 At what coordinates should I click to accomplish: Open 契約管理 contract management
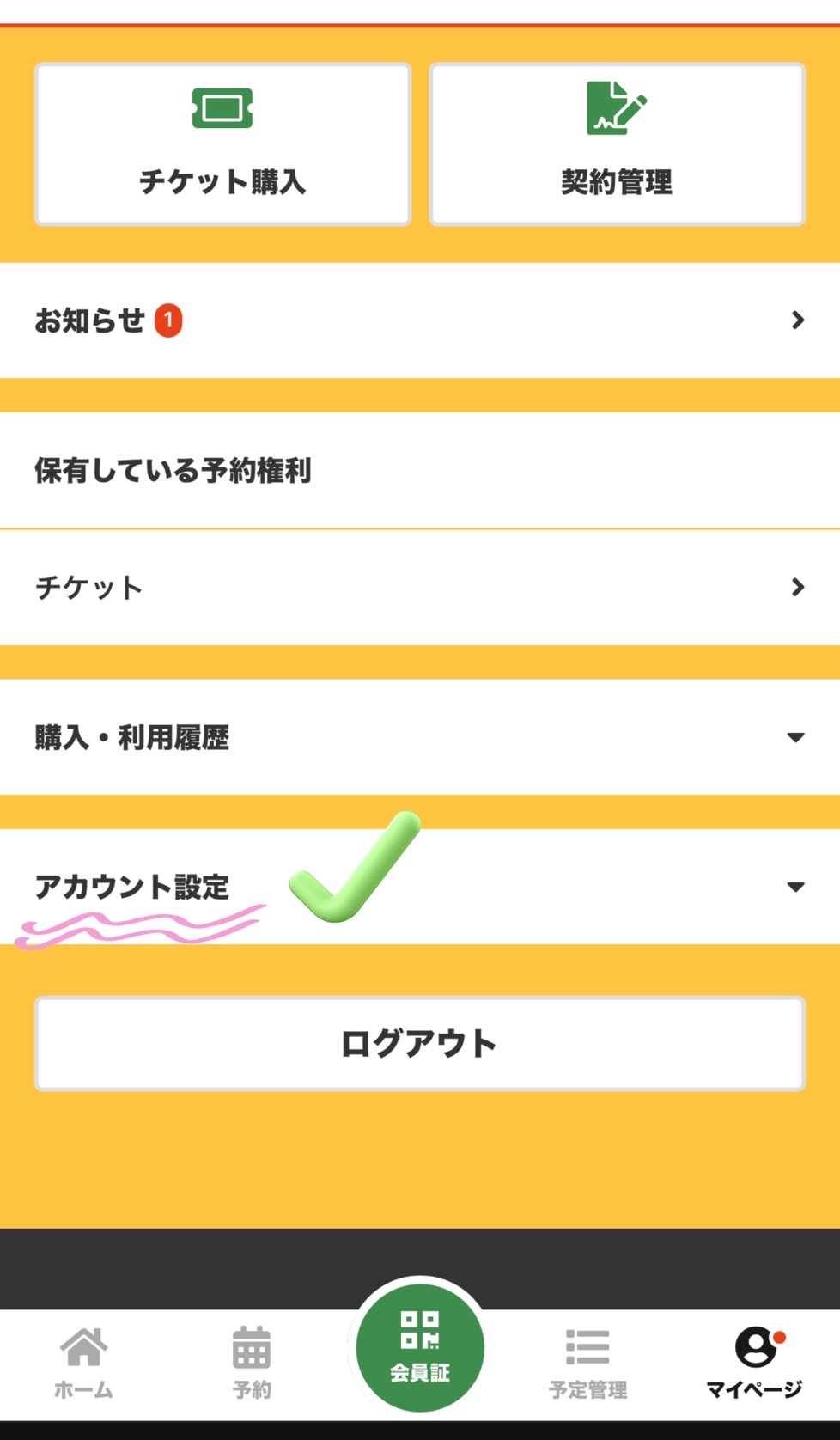(x=617, y=144)
